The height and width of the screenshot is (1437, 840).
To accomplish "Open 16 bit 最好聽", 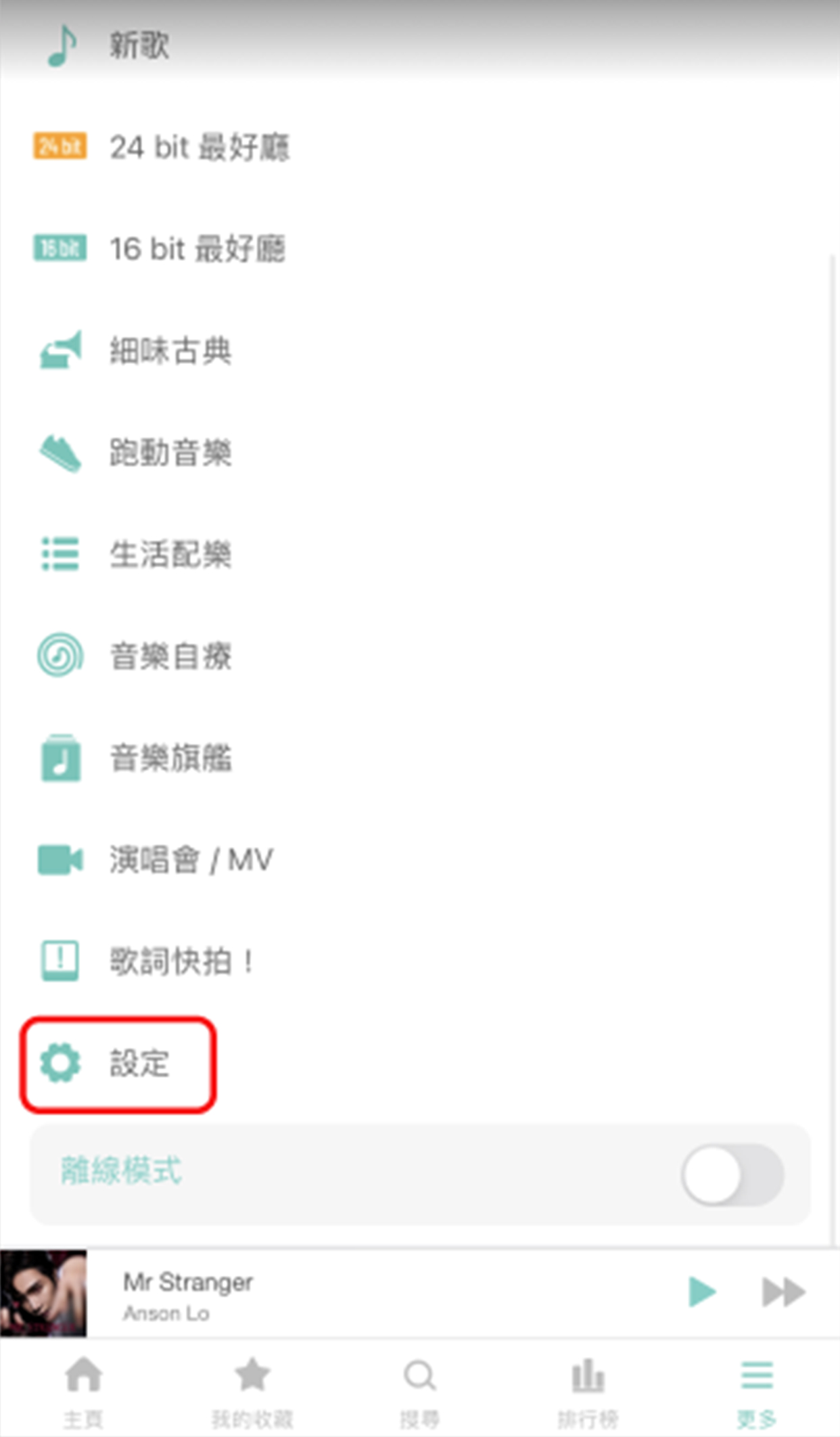I will [x=197, y=249].
